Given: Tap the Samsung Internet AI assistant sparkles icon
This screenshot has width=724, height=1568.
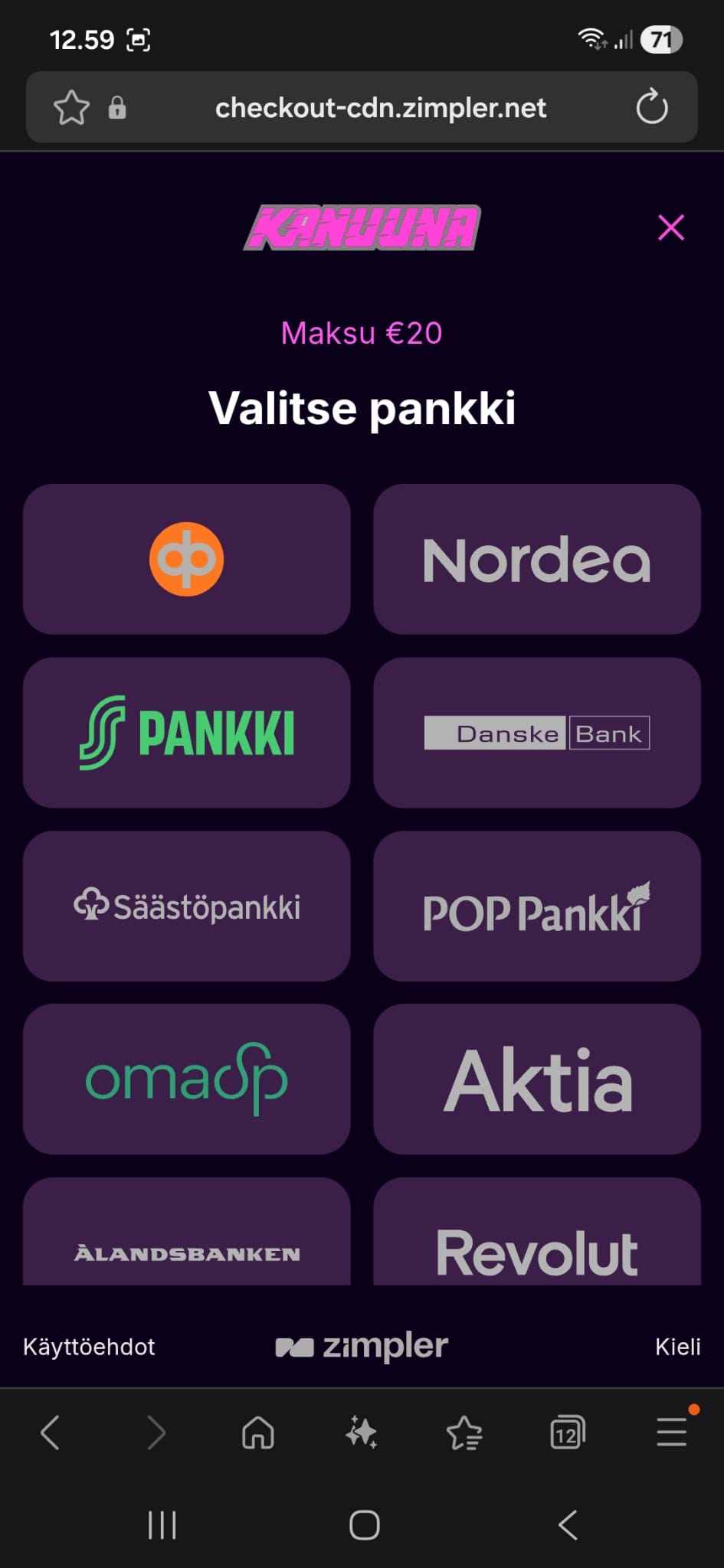Looking at the screenshot, I should click(362, 1432).
